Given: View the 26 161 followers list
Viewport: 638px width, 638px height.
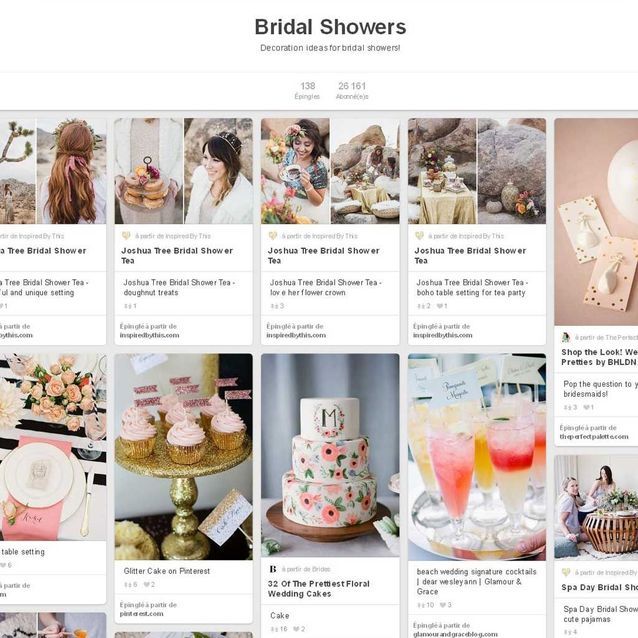Looking at the screenshot, I should [x=352, y=90].
